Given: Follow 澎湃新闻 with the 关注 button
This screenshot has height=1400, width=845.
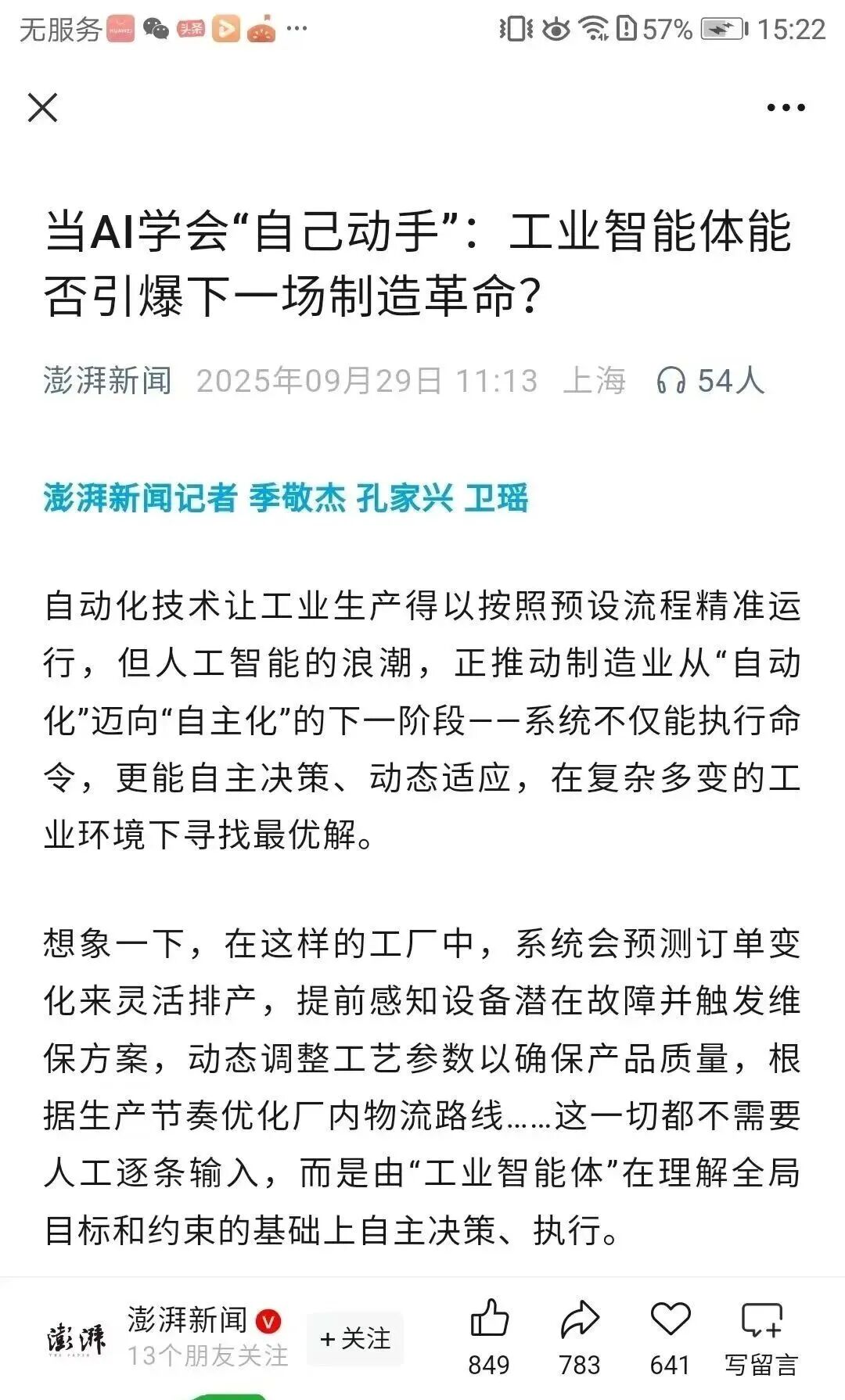Looking at the screenshot, I should 355,1338.
